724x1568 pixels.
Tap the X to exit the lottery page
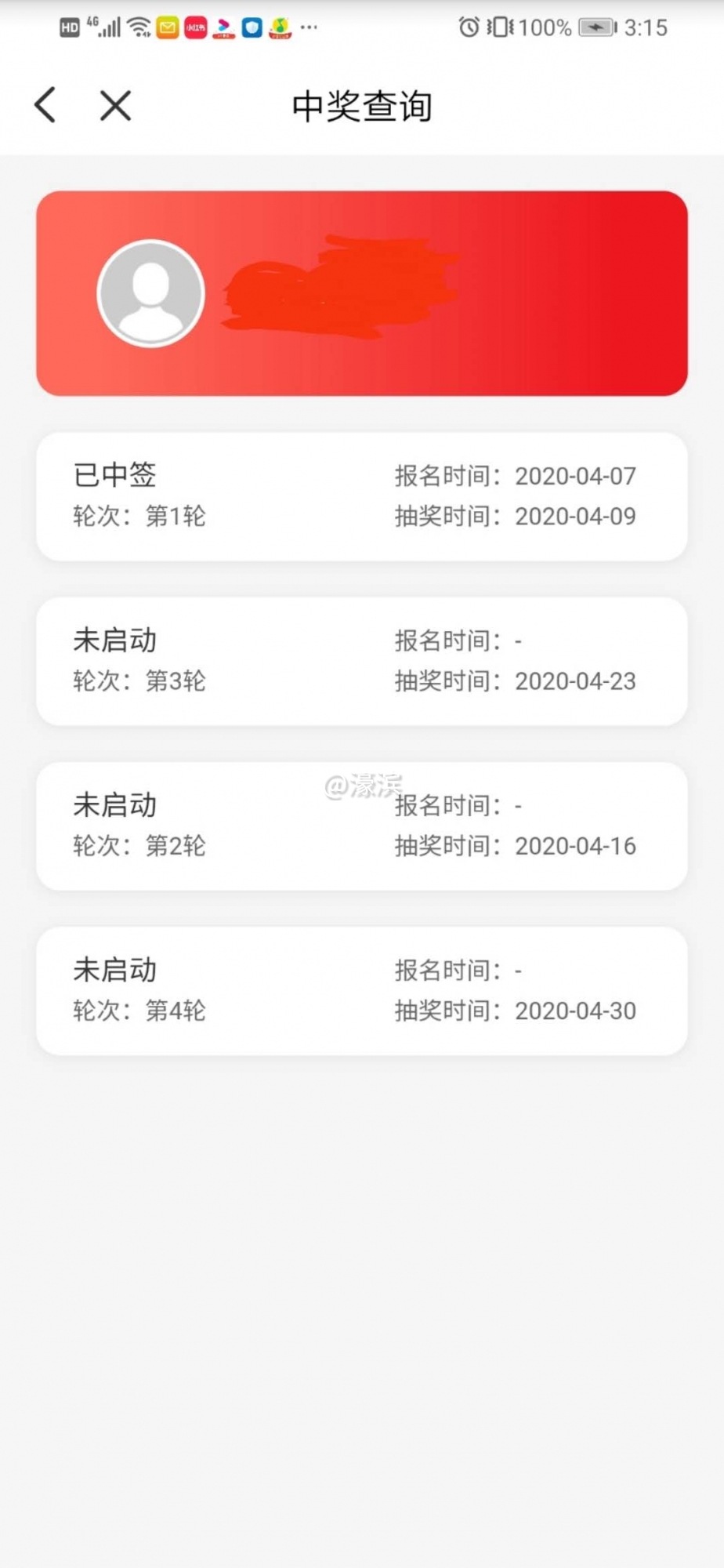click(x=114, y=105)
